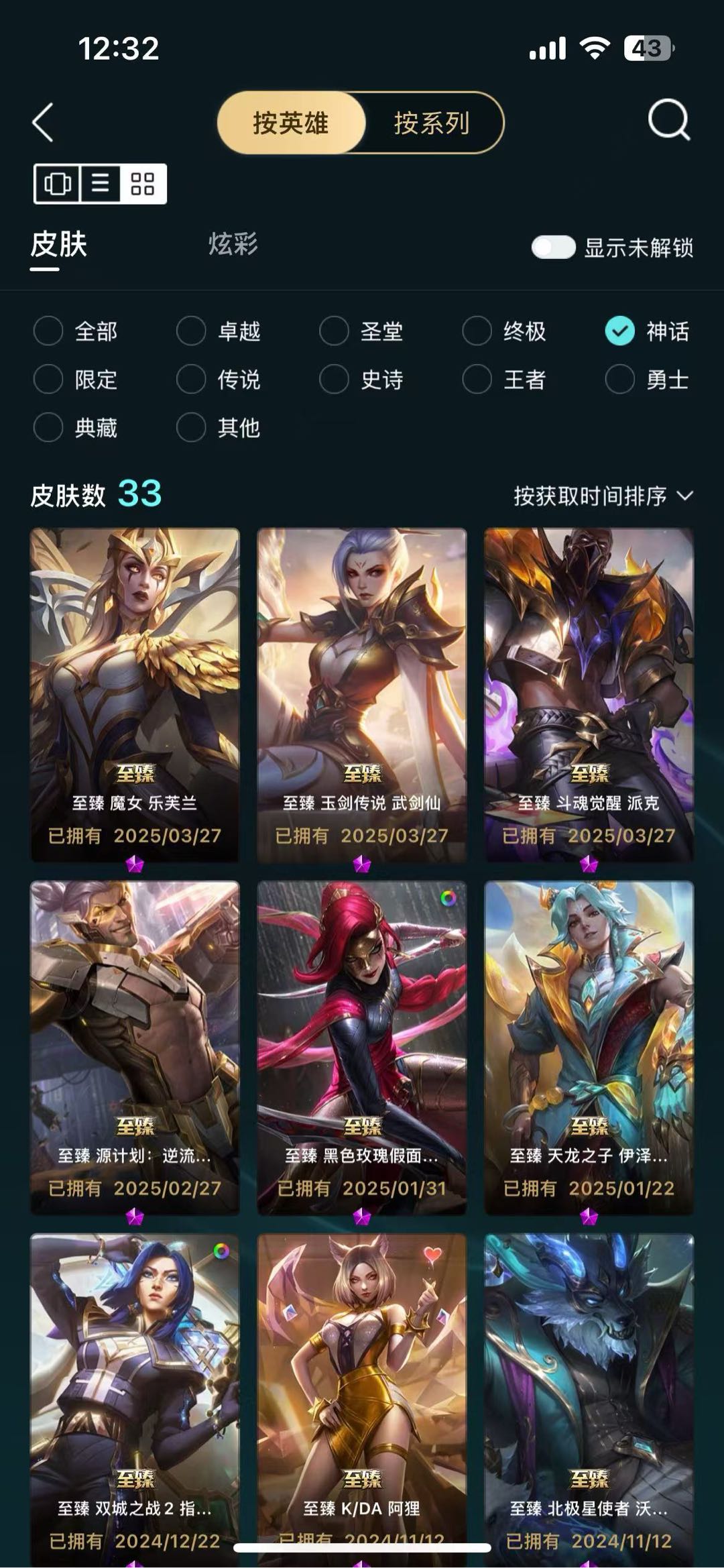Select the 终极 filter option
This screenshot has width=724, height=1568.
pyautogui.click(x=505, y=331)
